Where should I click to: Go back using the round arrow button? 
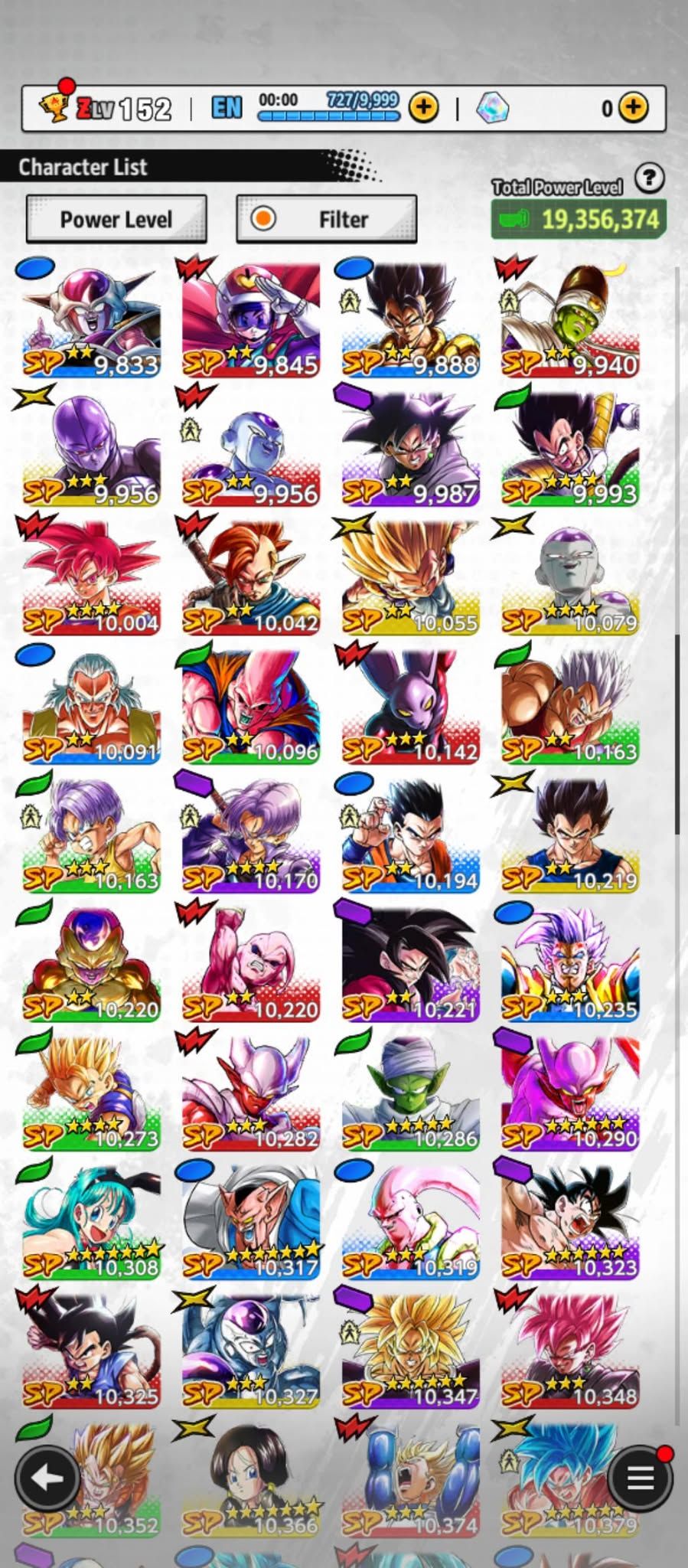pos(47,1478)
